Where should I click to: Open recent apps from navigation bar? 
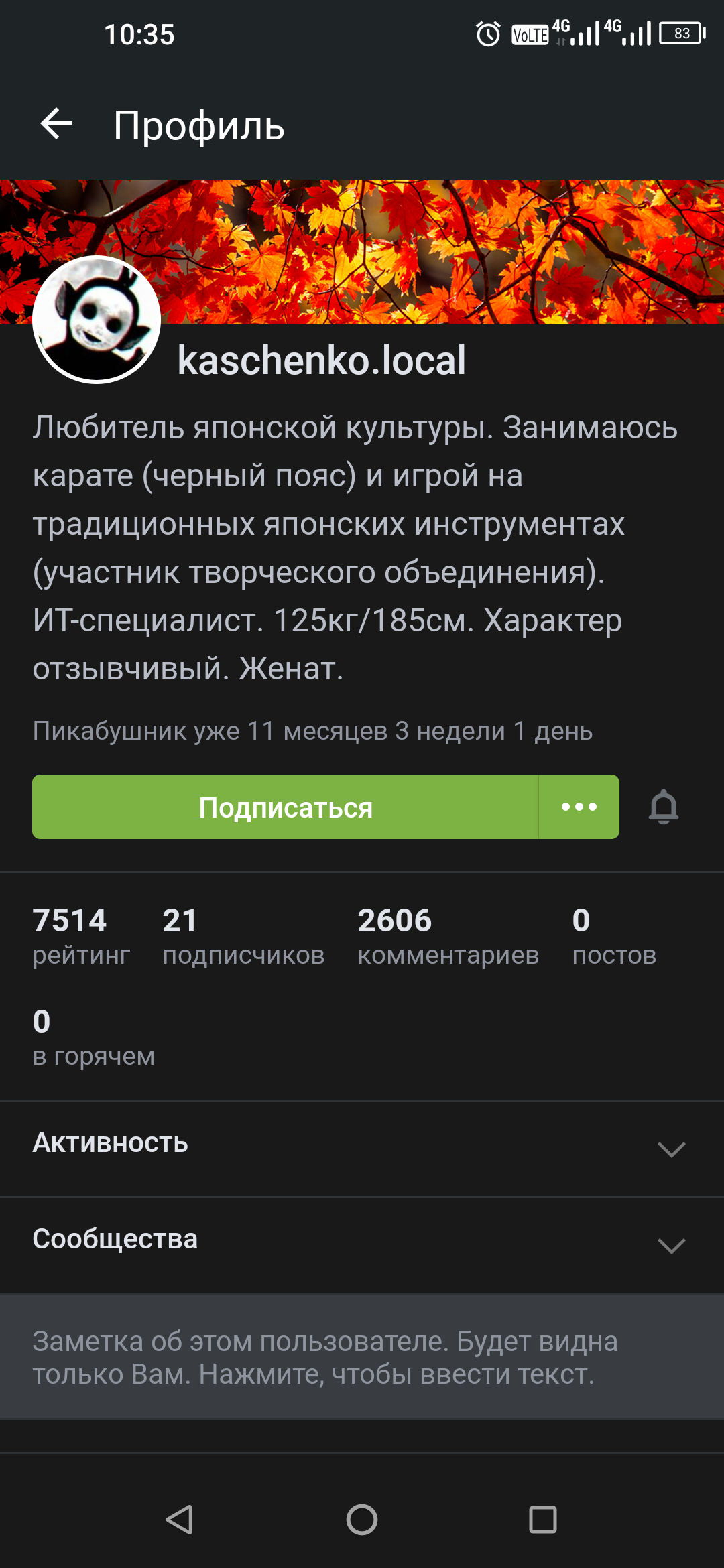(543, 1520)
